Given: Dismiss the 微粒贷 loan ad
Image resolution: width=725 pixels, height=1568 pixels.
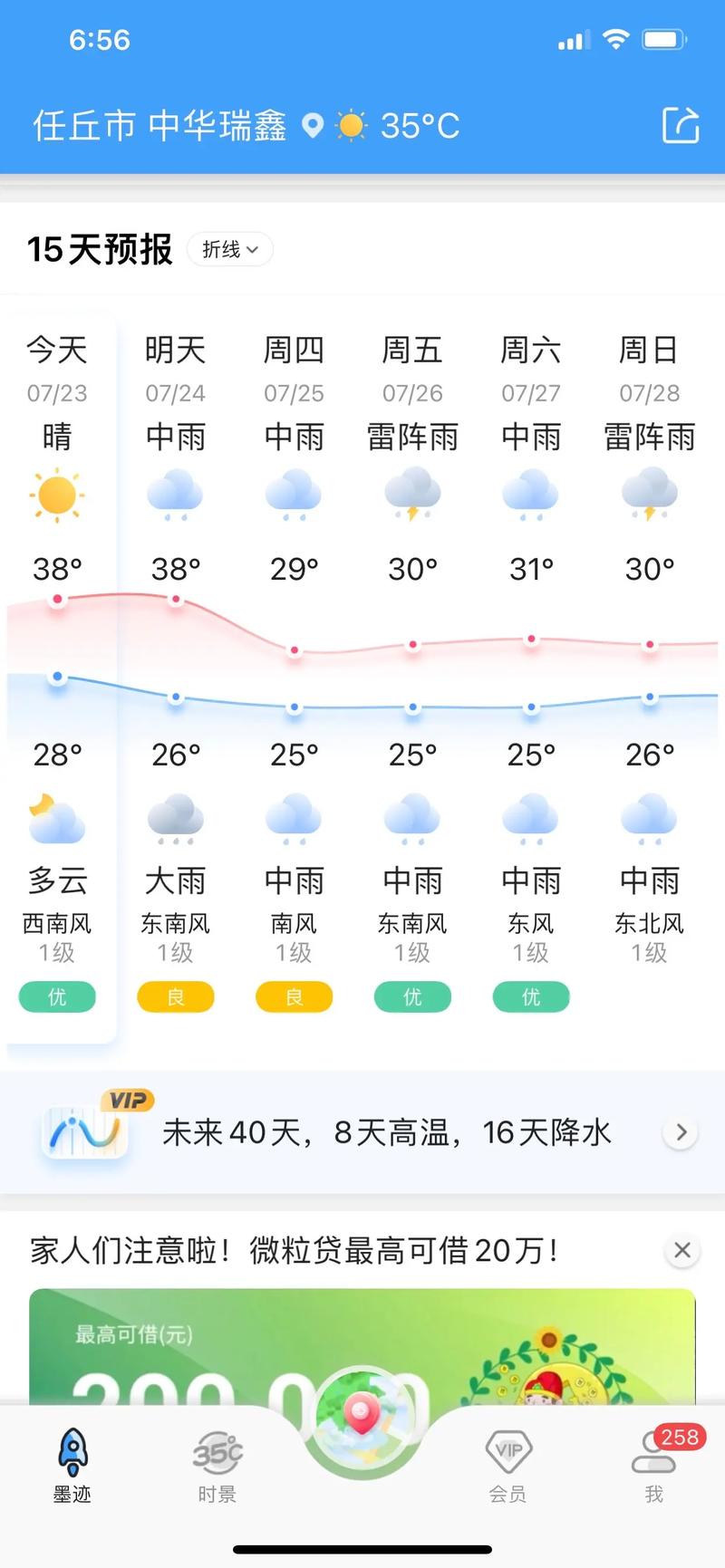Looking at the screenshot, I should tap(682, 1250).
